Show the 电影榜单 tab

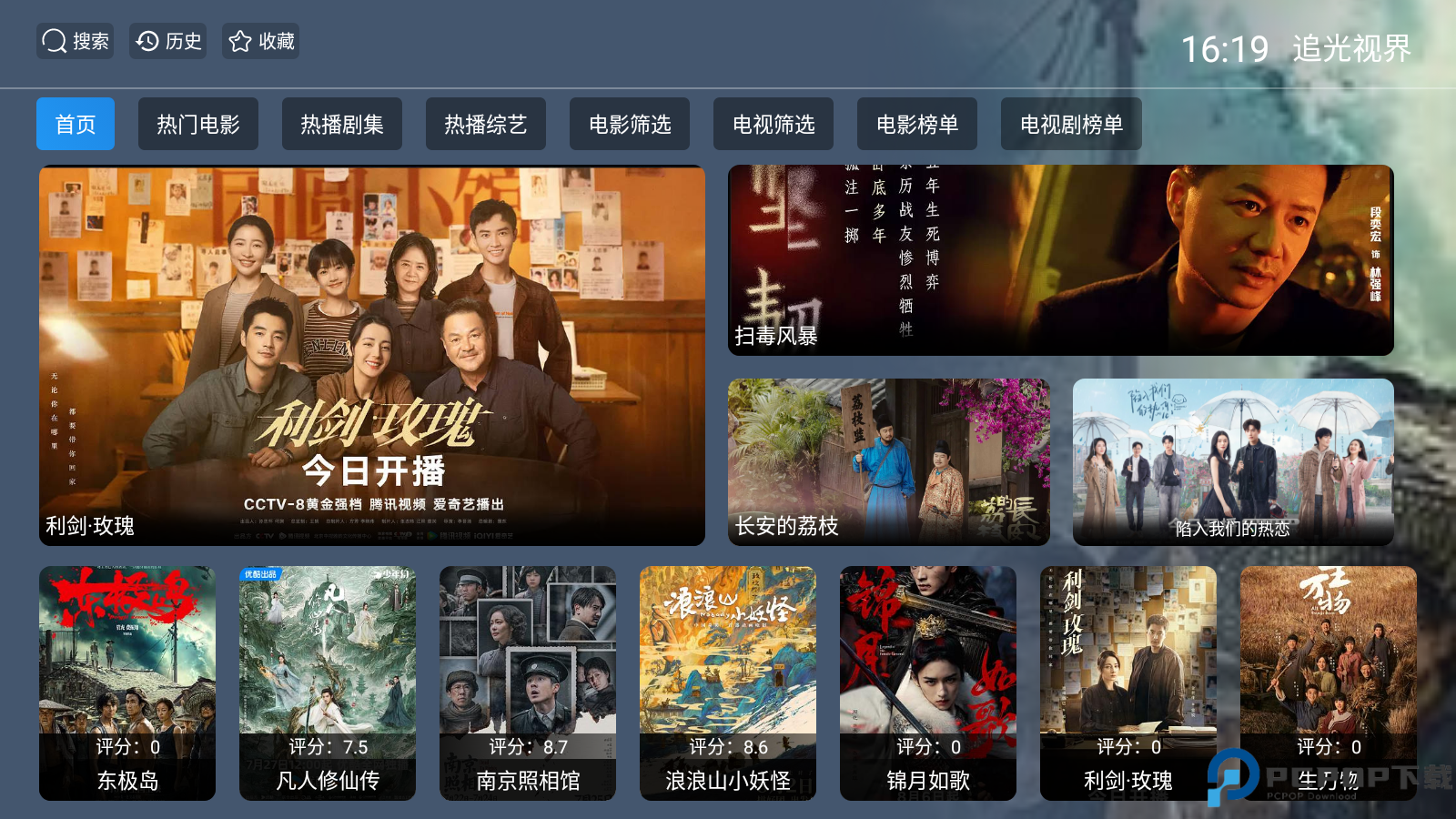pos(917,124)
